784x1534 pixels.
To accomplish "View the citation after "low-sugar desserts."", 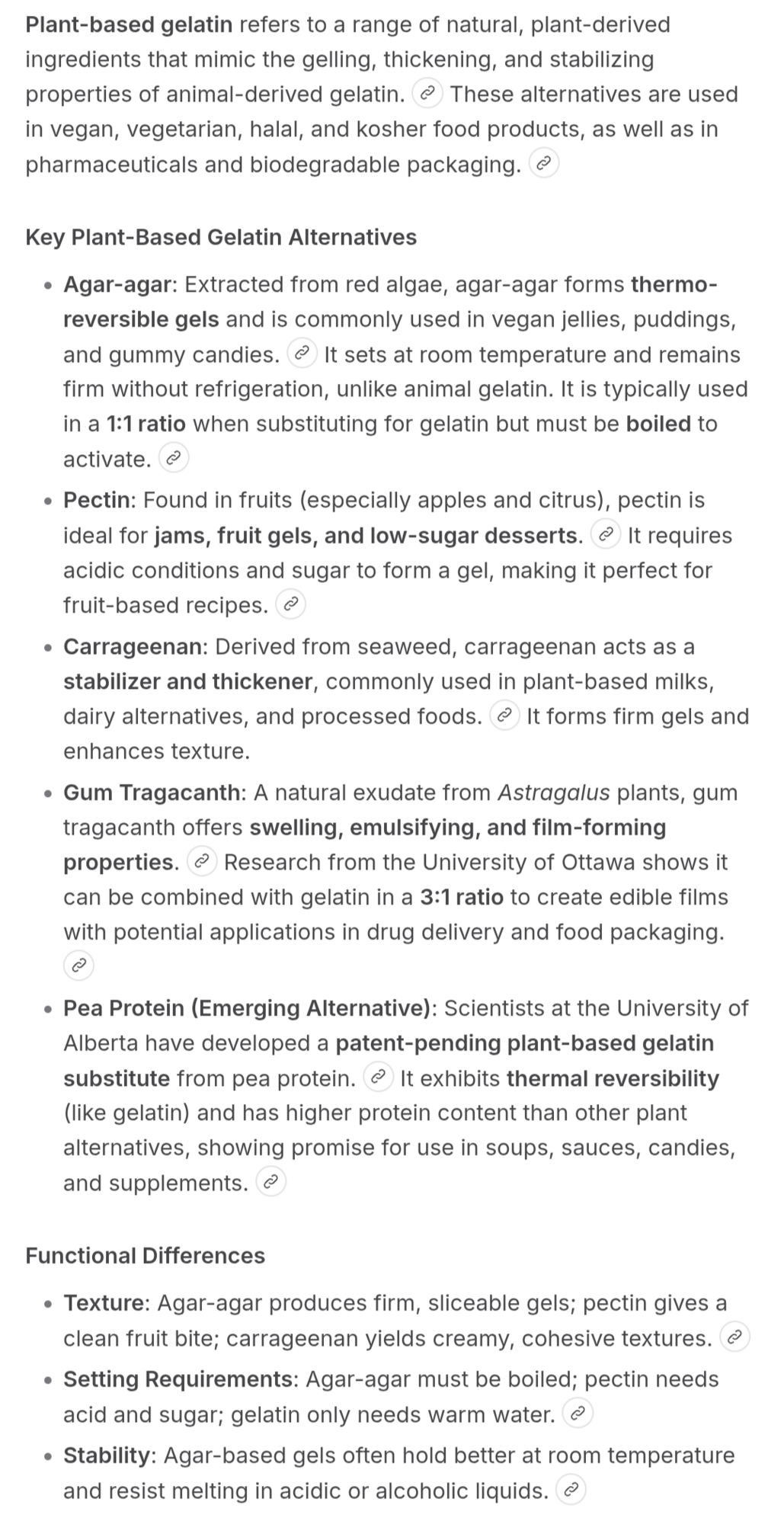I will click(606, 535).
